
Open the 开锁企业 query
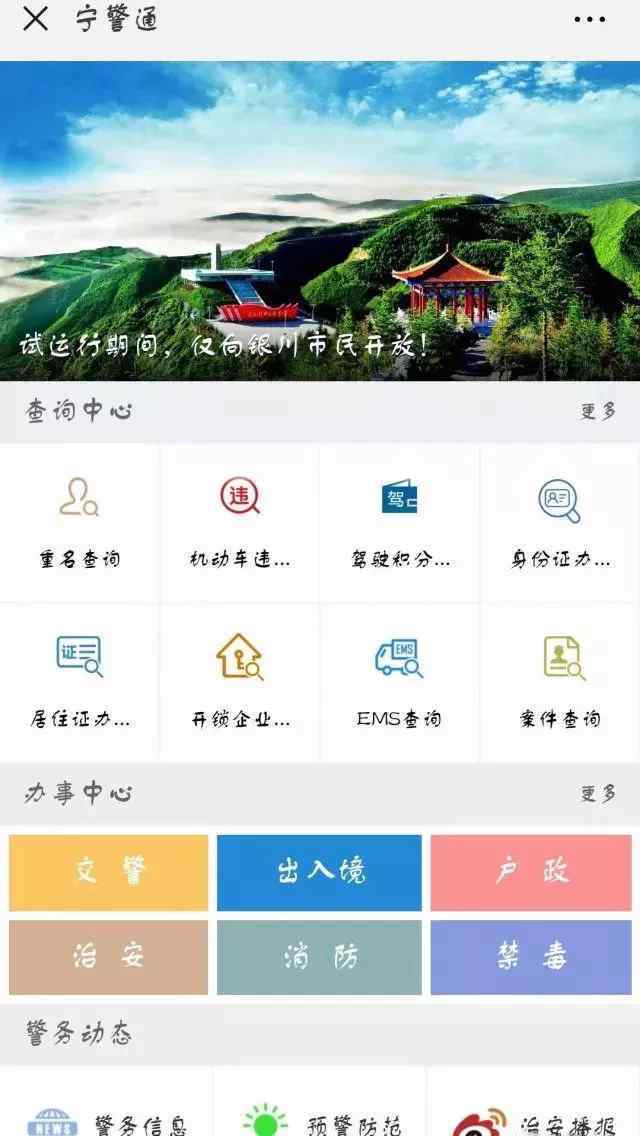pyautogui.click(x=240, y=682)
